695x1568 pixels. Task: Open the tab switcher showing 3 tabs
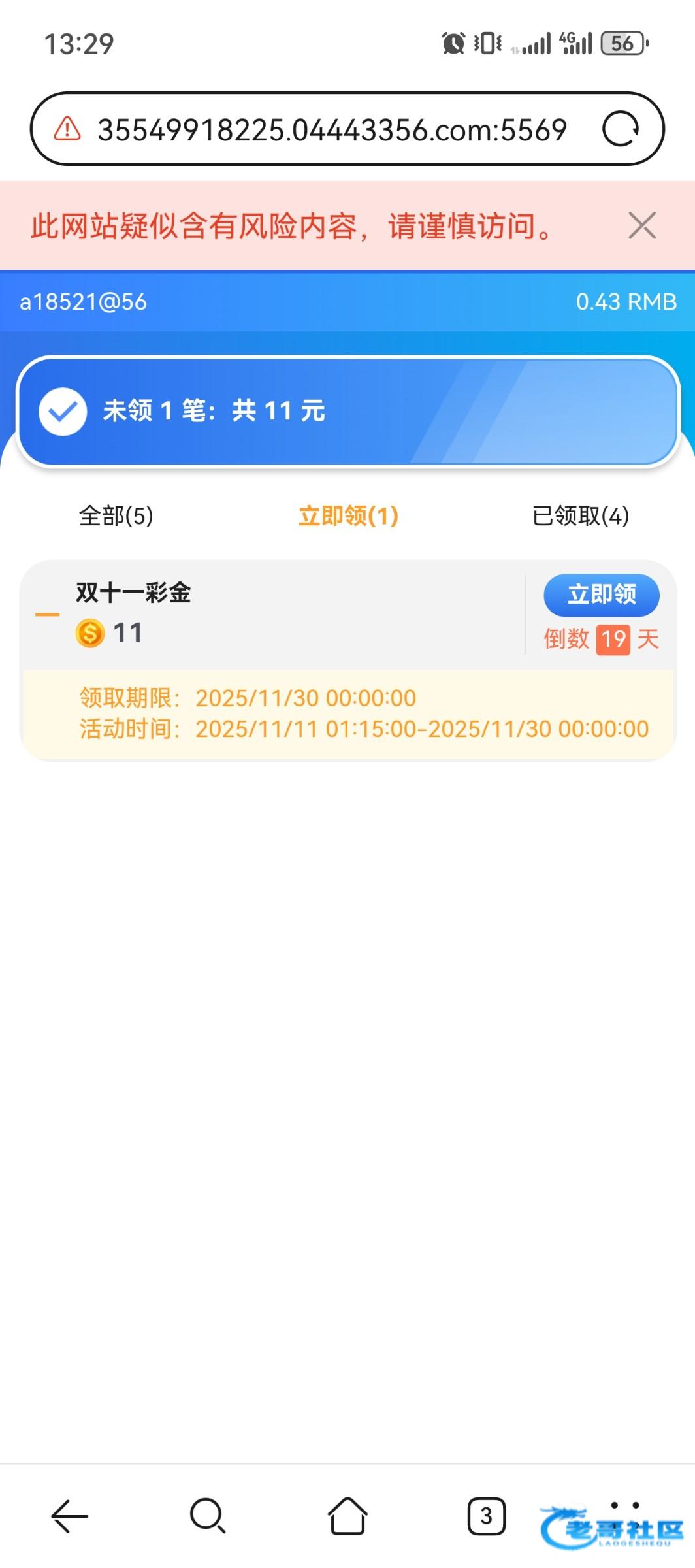(x=486, y=1515)
